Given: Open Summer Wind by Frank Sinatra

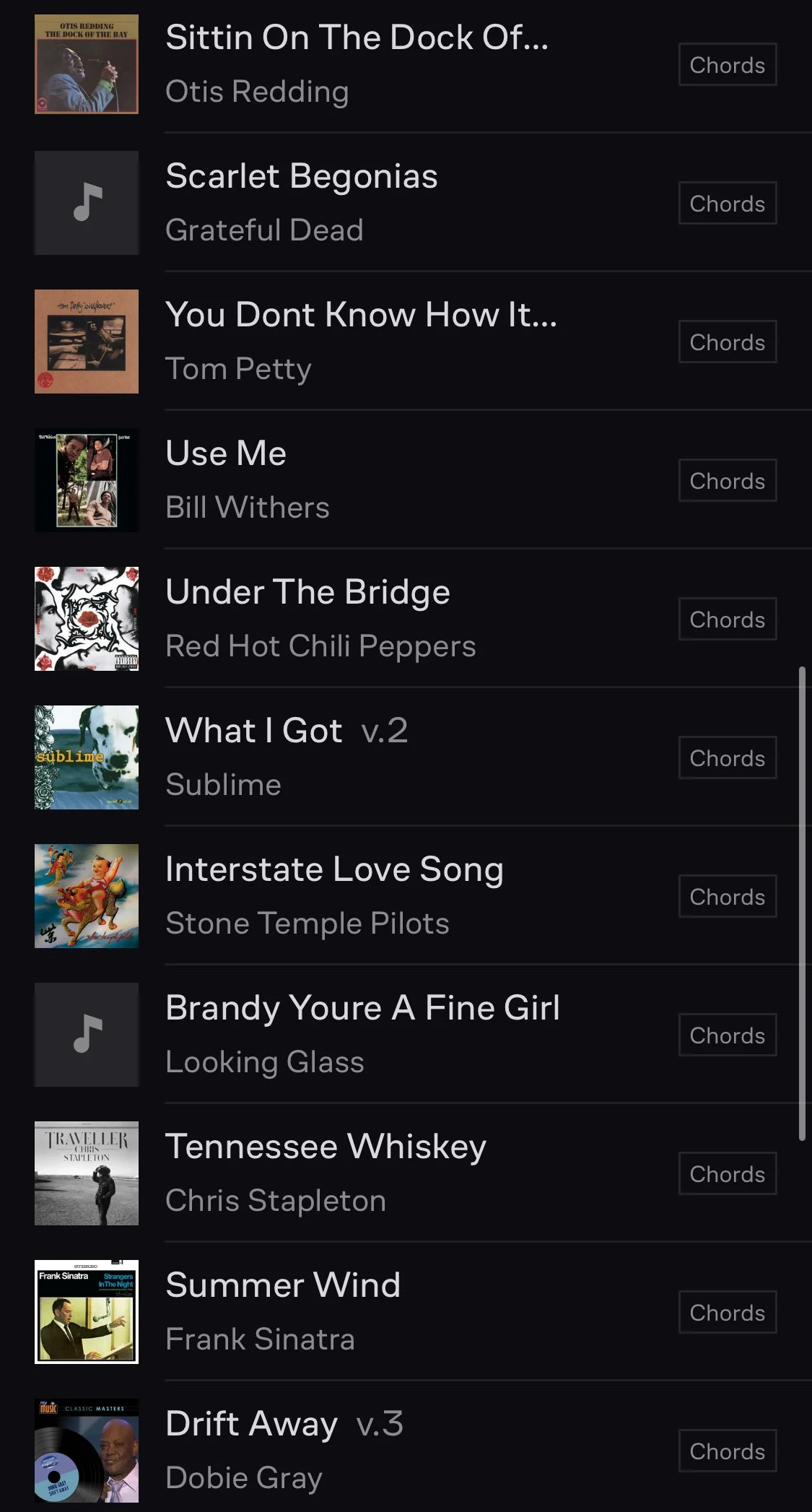Looking at the screenshot, I should click(x=406, y=1312).
